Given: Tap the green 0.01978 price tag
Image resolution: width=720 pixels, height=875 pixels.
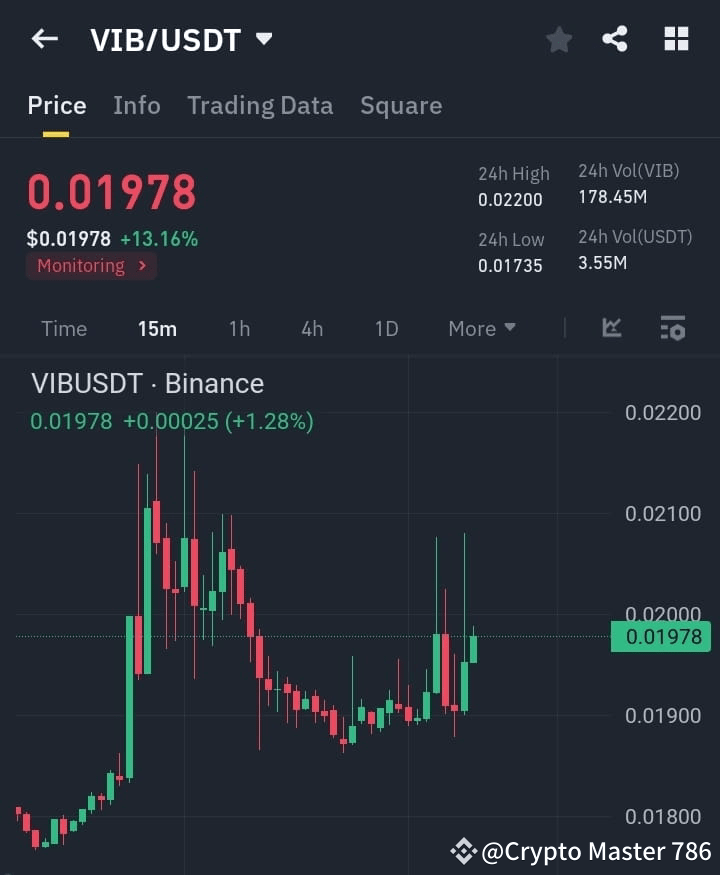Looking at the screenshot, I should click(660, 636).
